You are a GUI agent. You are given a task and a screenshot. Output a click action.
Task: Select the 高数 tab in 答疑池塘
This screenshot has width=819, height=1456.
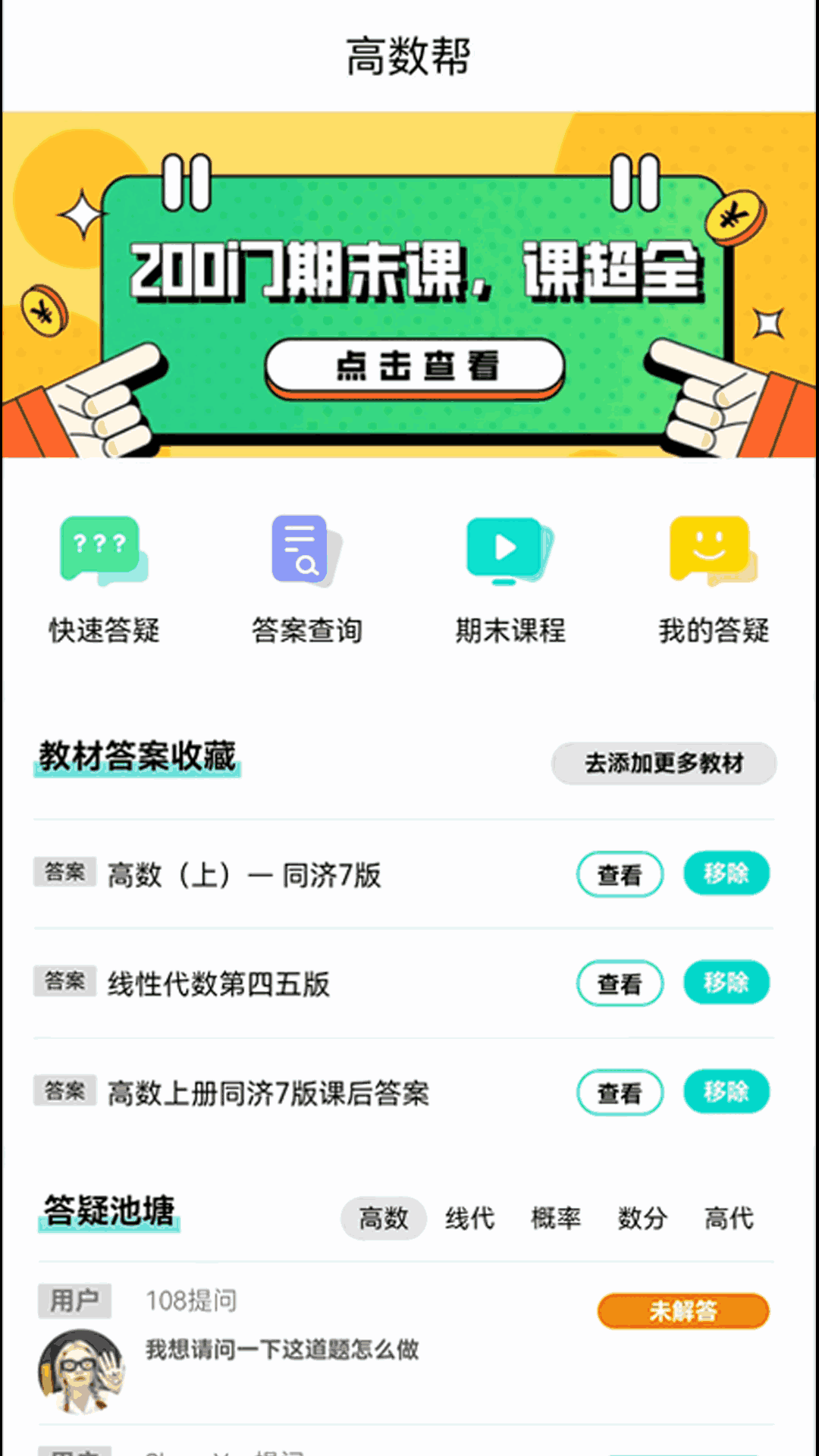coord(384,1219)
